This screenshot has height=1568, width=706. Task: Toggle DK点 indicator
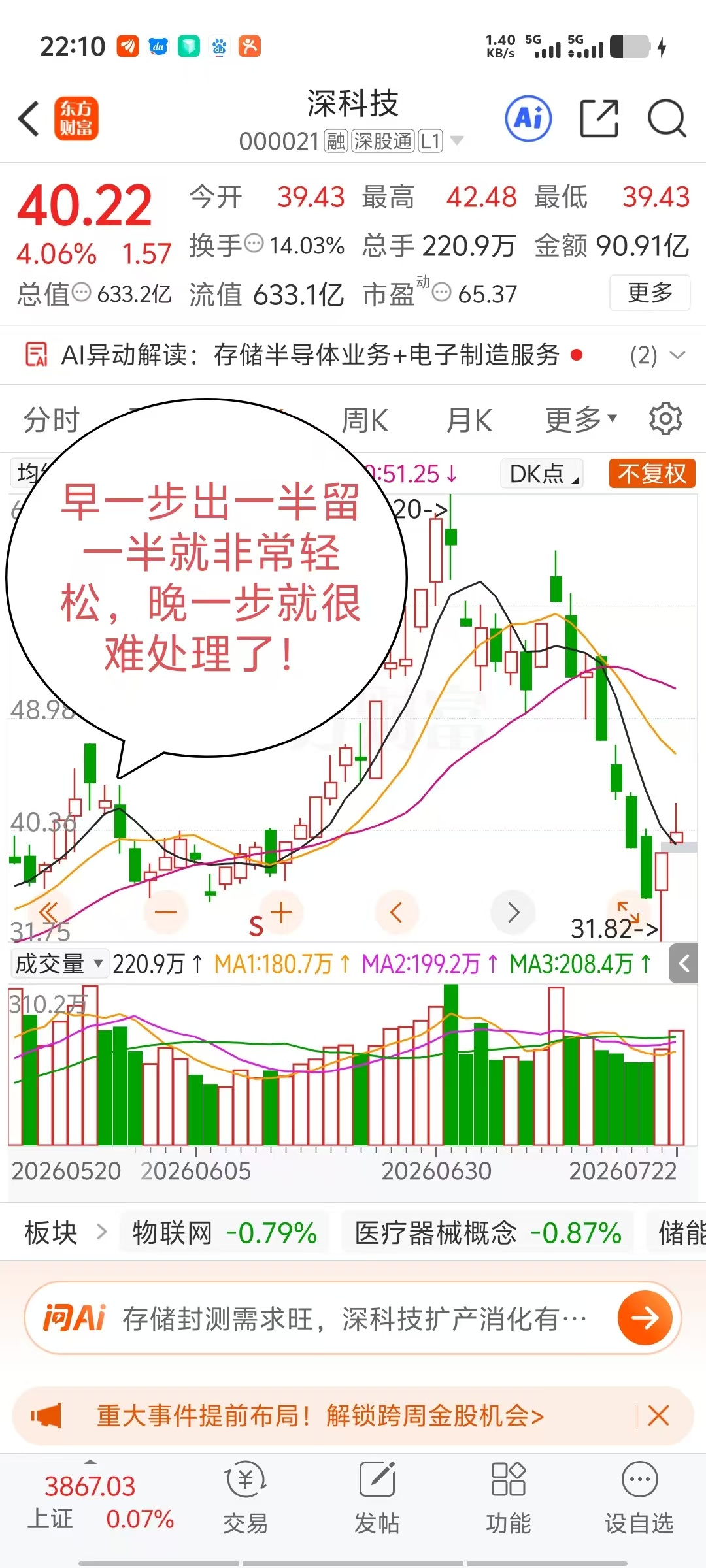pos(542,474)
